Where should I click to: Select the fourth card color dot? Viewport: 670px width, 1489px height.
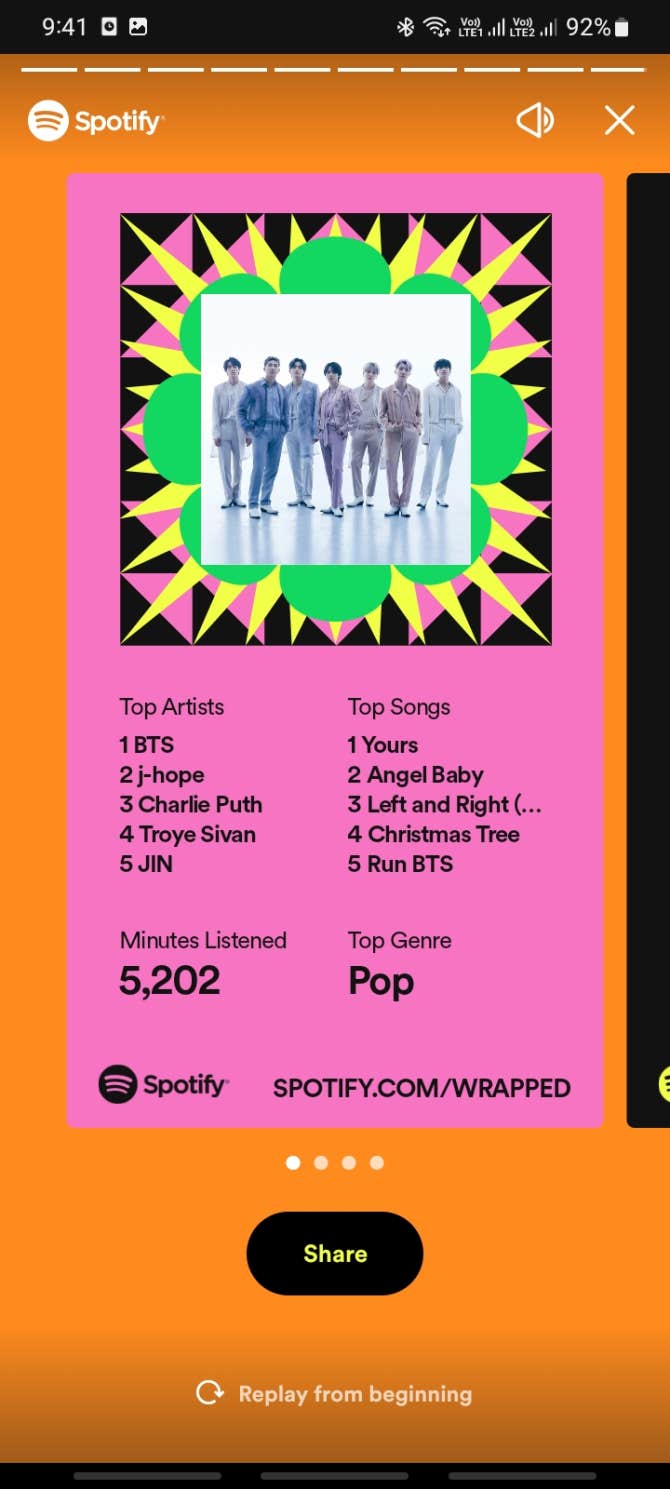(x=377, y=1163)
